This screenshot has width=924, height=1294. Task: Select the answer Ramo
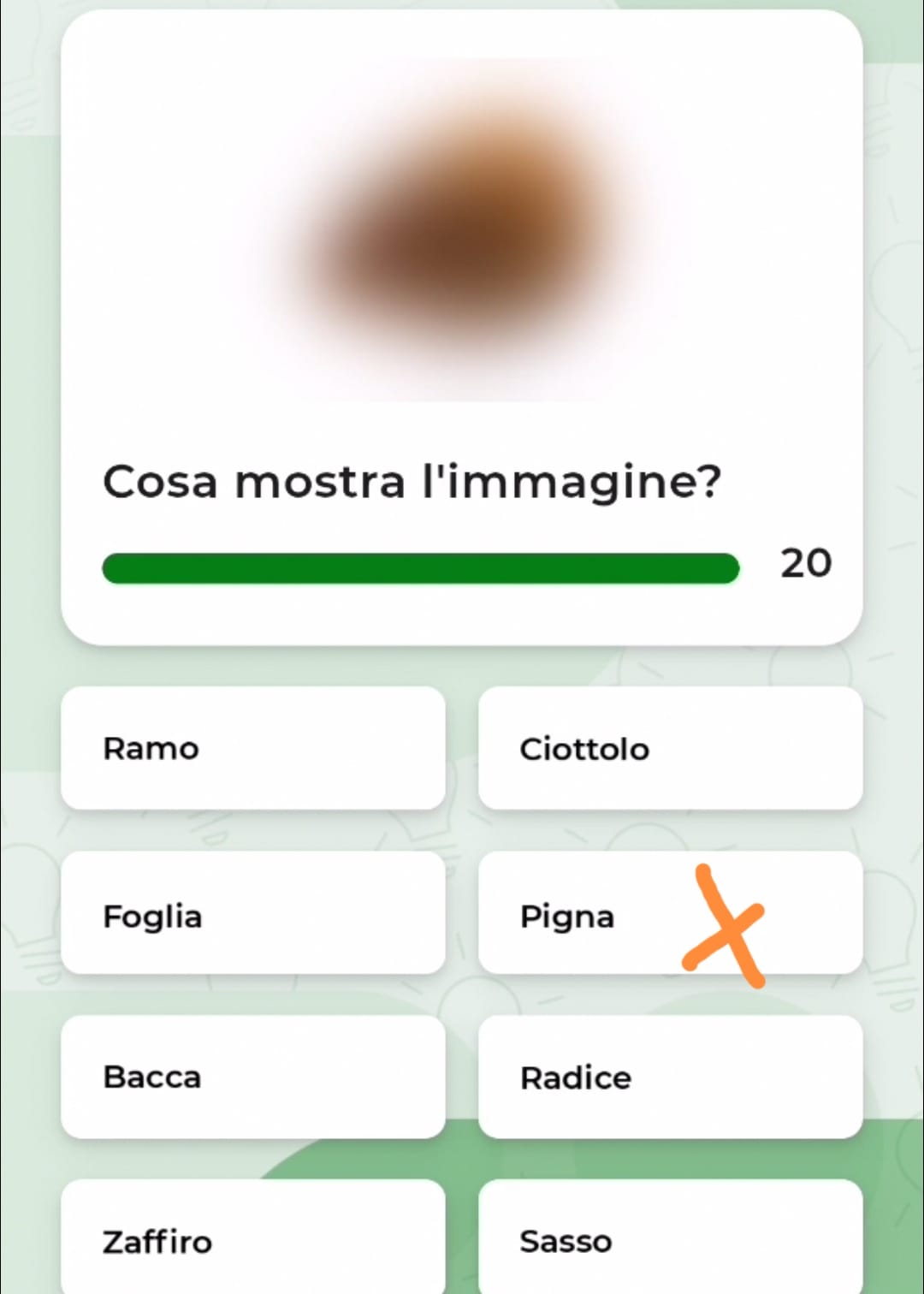tap(253, 748)
